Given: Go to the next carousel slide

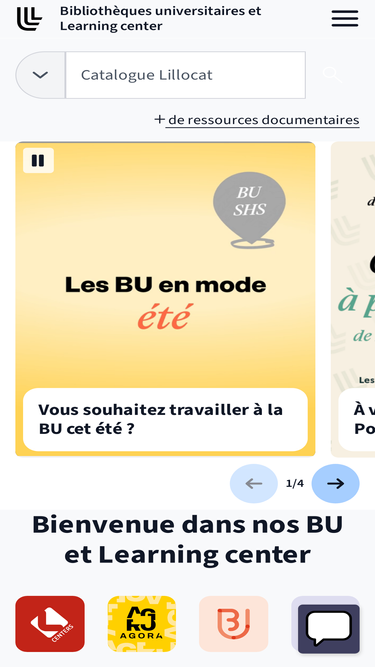Looking at the screenshot, I should pos(335,483).
